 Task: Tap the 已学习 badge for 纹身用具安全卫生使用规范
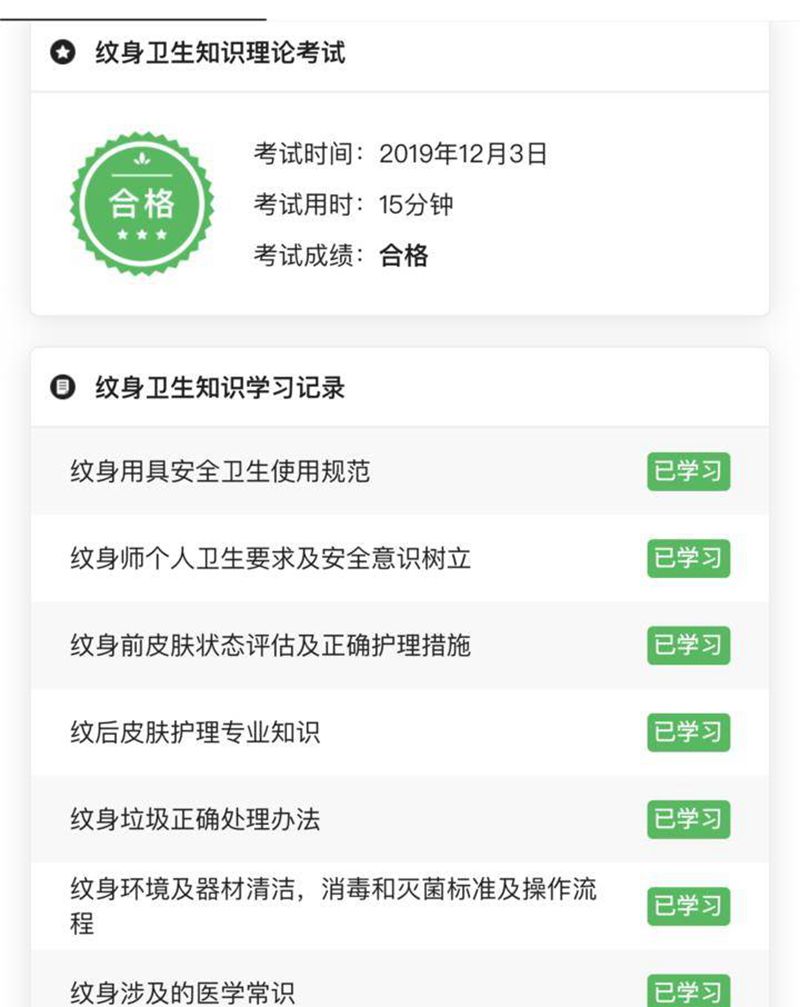coord(687,472)
